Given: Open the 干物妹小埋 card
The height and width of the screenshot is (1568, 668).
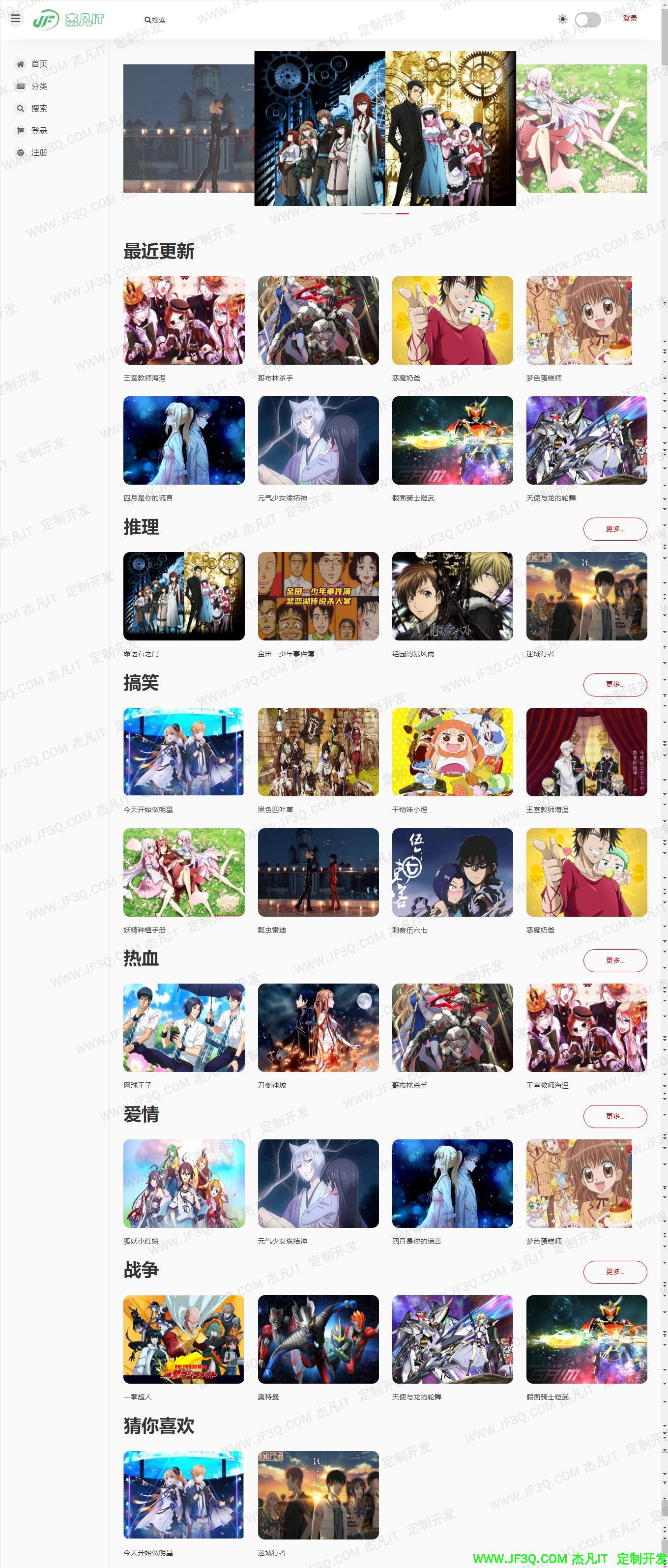Looking at the screenshot, I should point(452,752).
